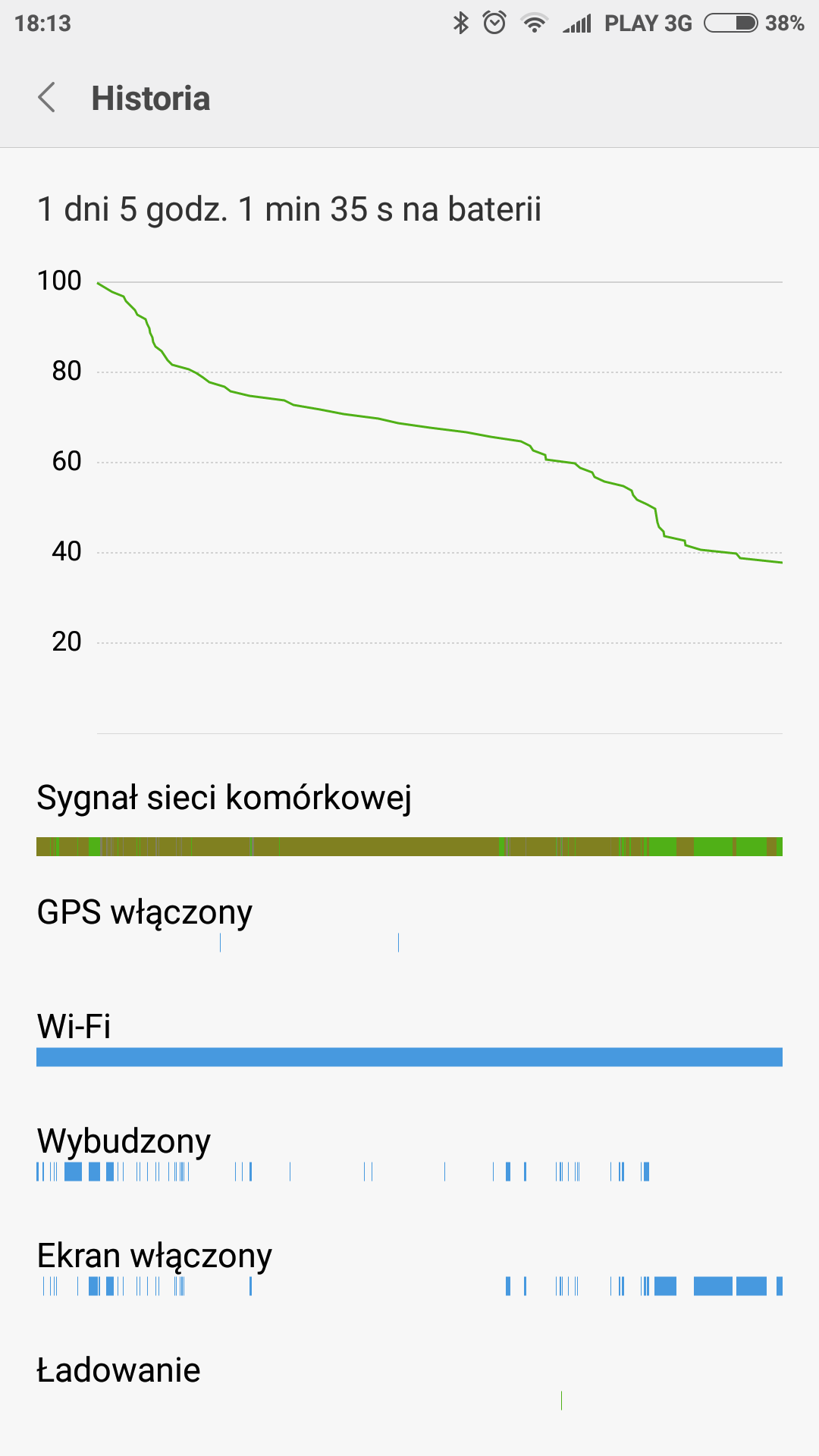
Task: Go back from the Historia screen
Action: click(x=47, y=98)
